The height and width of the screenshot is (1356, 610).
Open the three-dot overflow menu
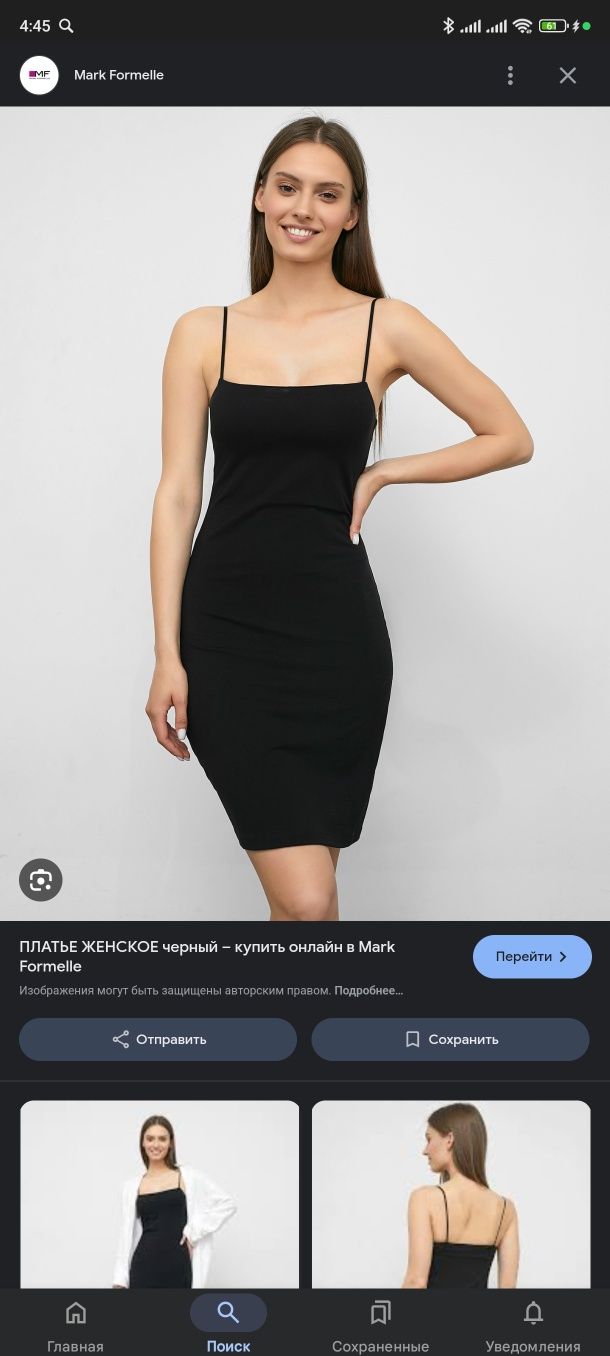click(510, 75)
